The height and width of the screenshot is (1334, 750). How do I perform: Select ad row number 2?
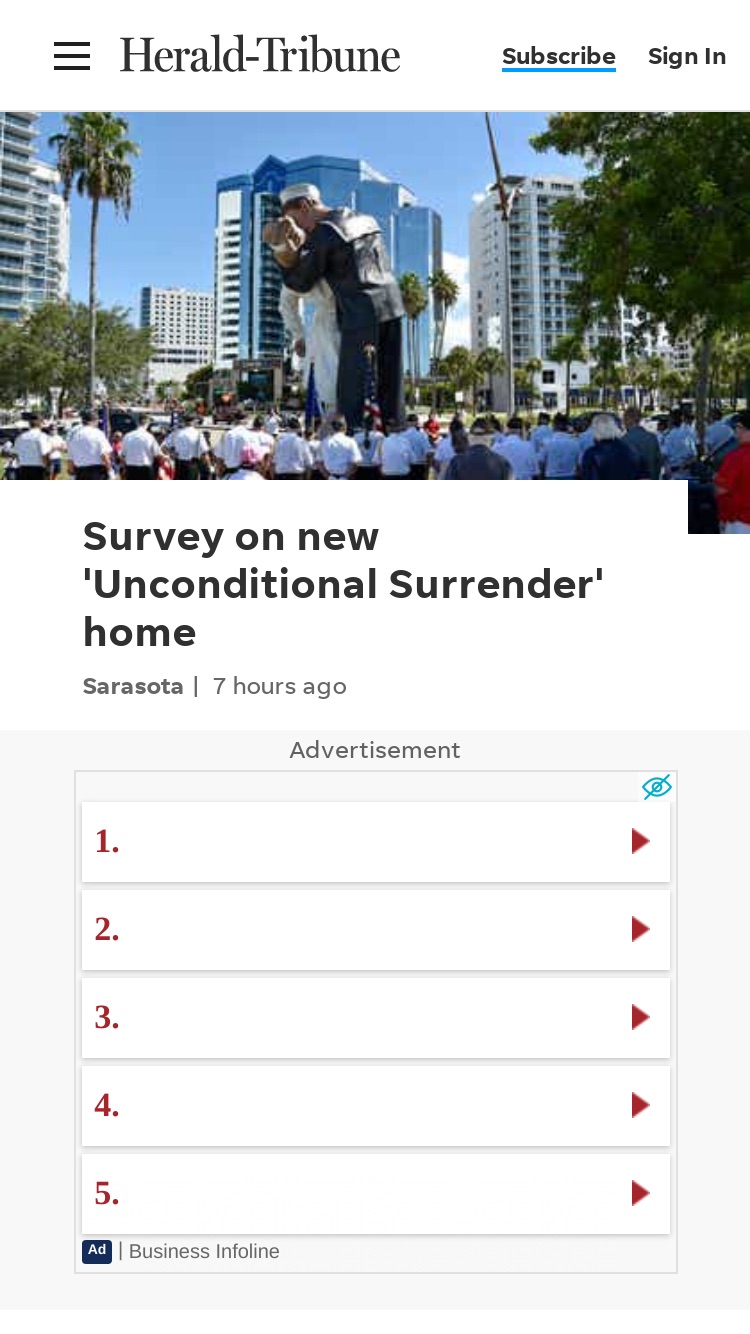pos(376,930)
